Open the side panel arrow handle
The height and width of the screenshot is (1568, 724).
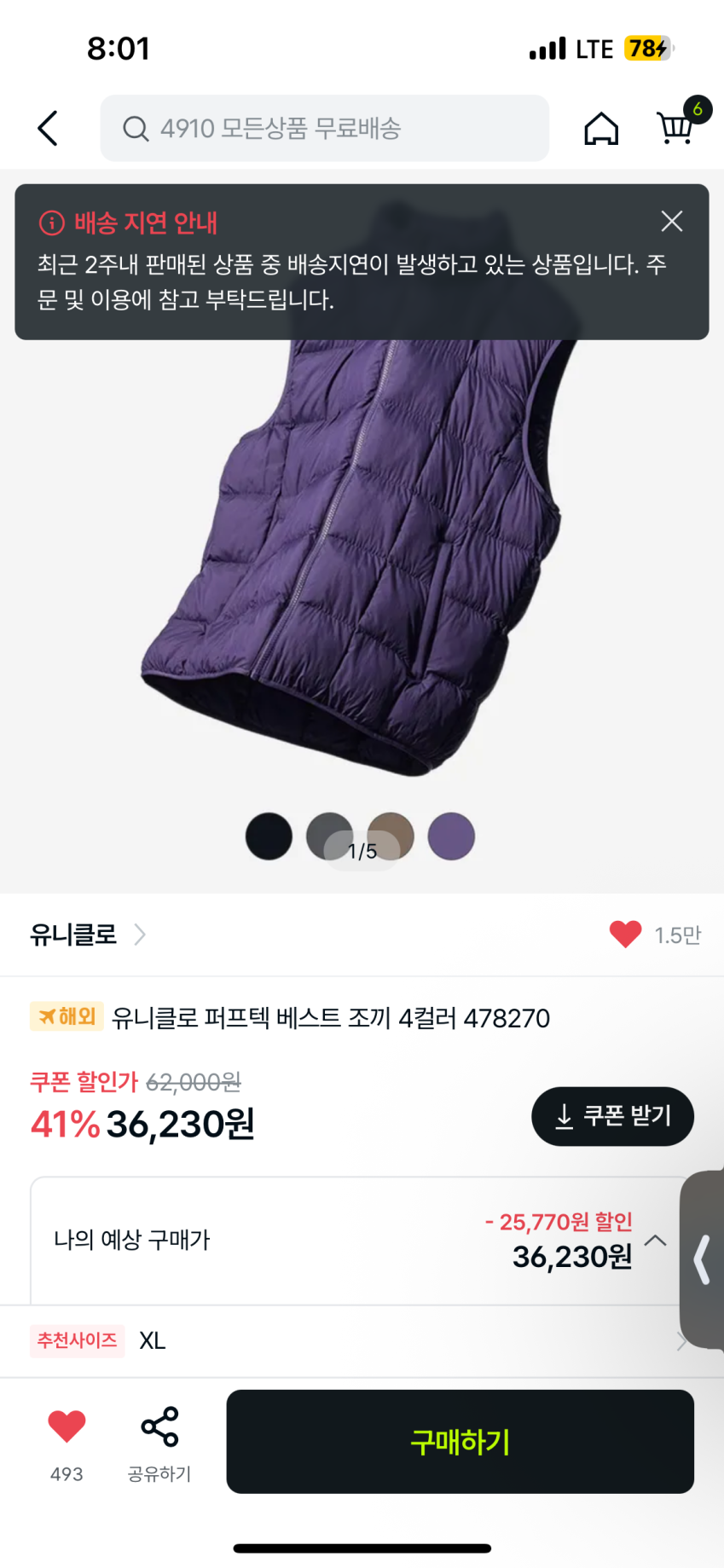click(x=702, y=1259)
